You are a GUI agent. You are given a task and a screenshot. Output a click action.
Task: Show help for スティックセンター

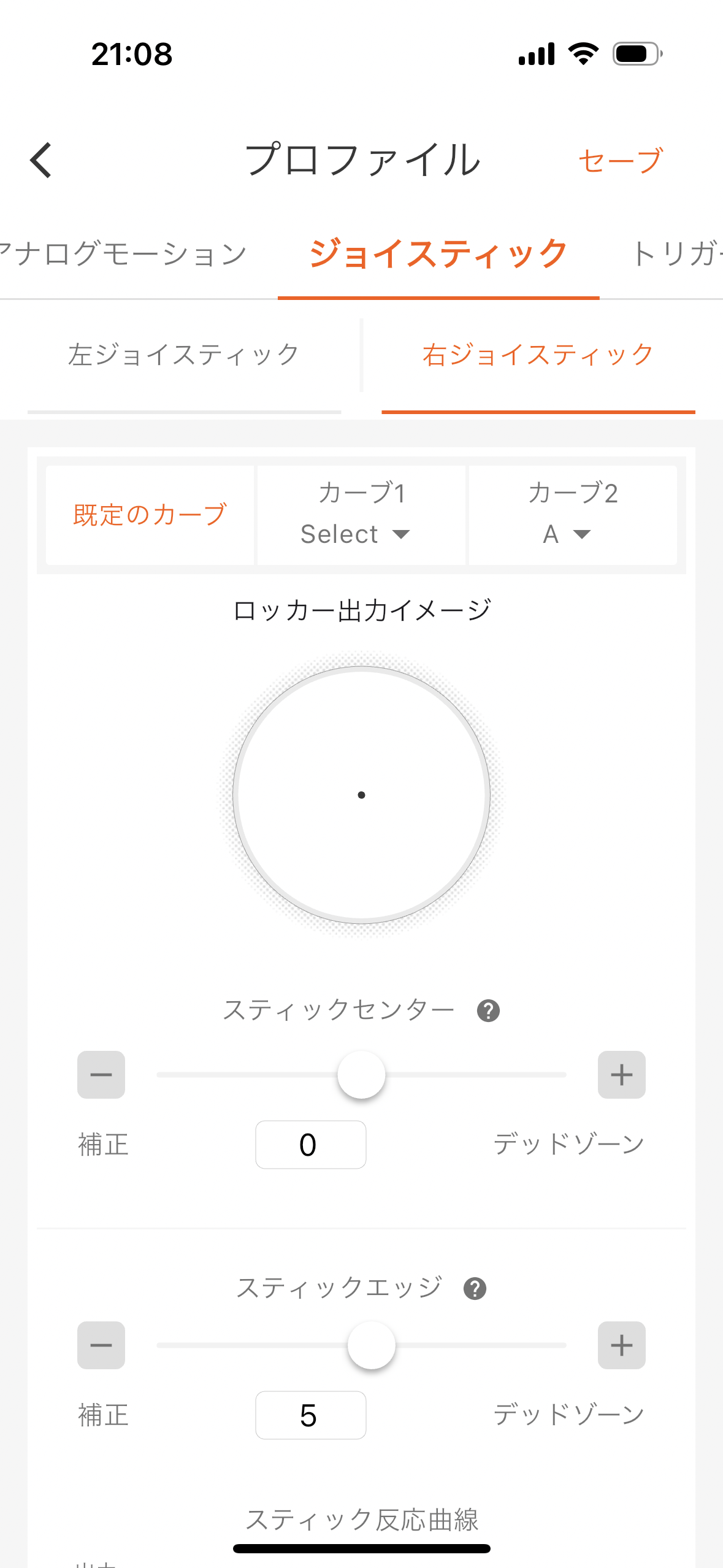click(x=488, y=1011)
